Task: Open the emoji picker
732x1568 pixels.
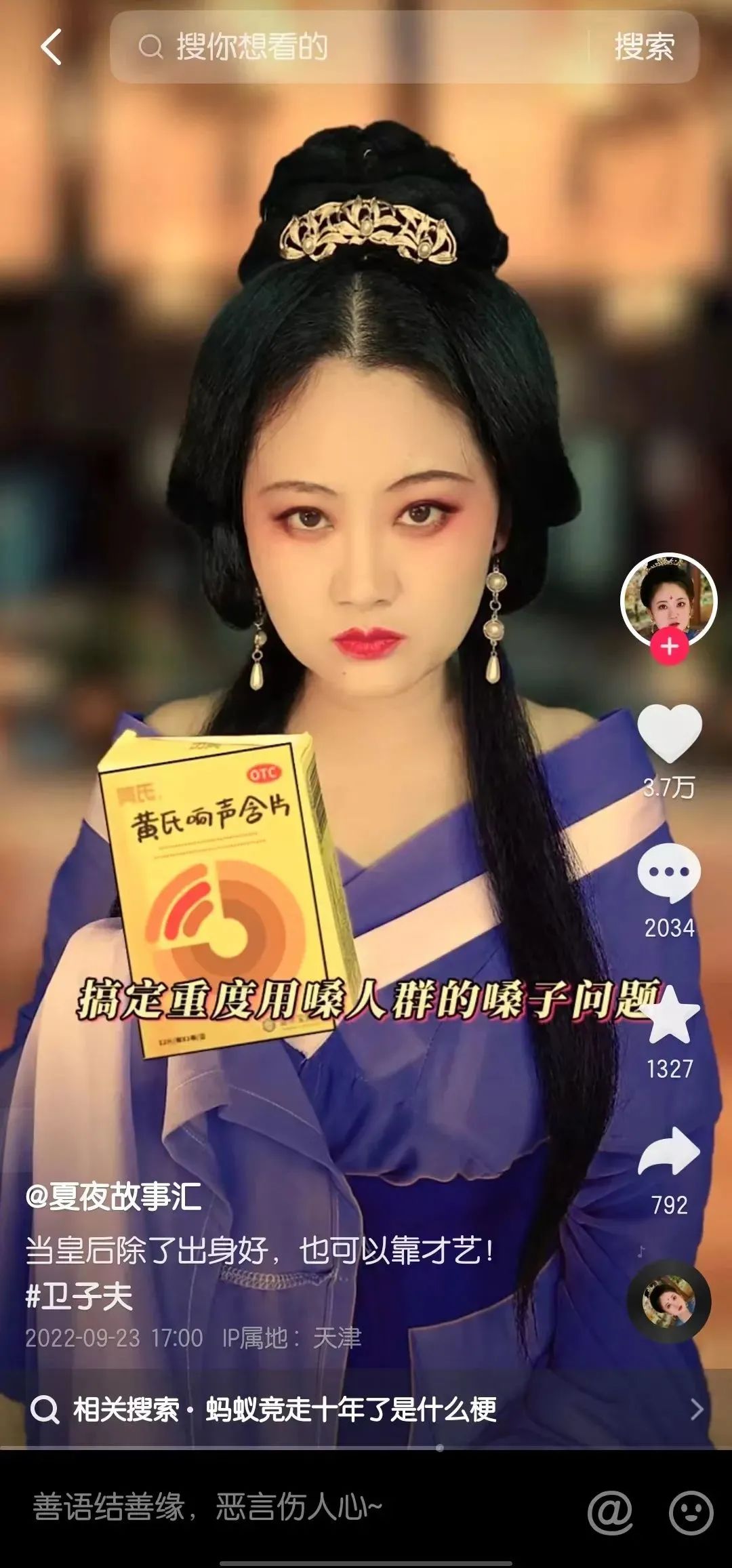Action: pos(691,1512)
